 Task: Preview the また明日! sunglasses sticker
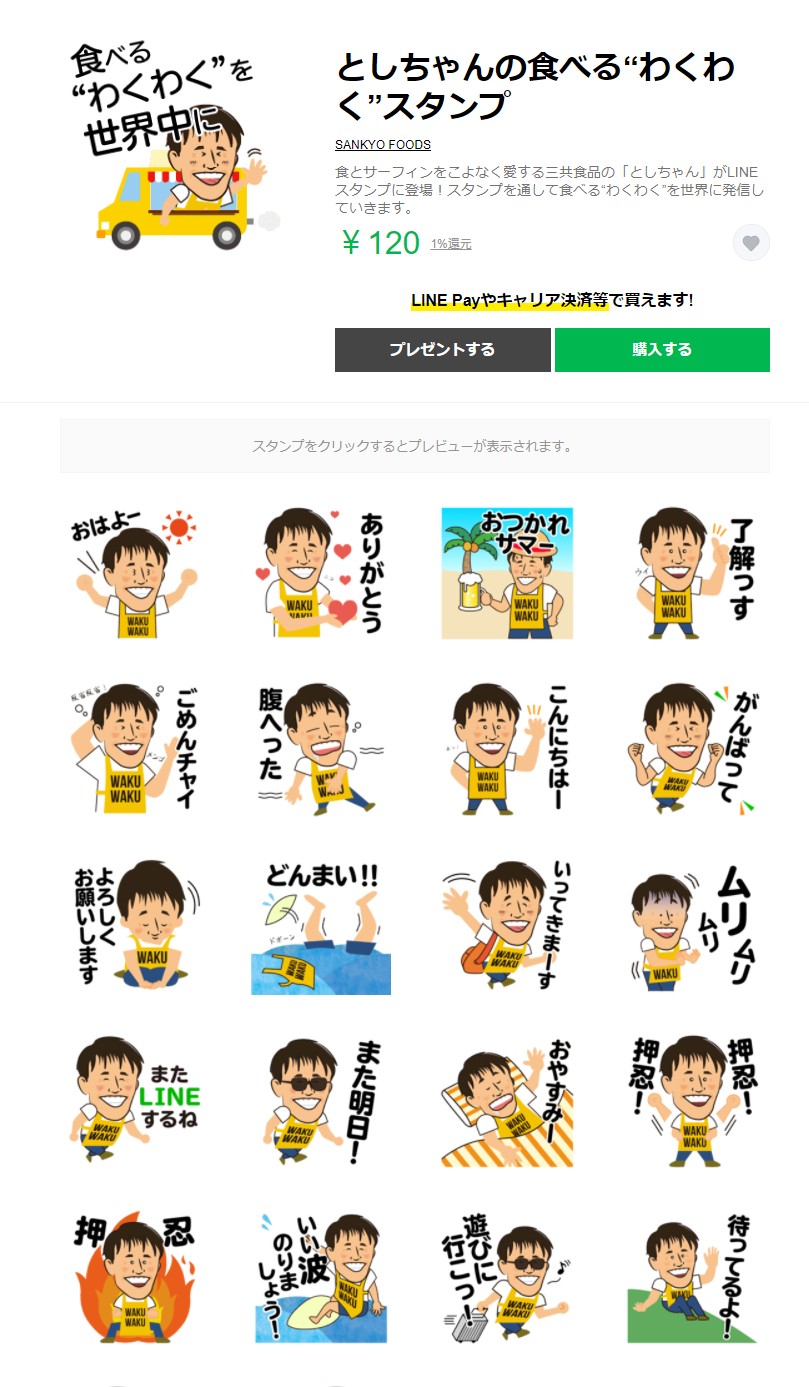pos(321,1101)
